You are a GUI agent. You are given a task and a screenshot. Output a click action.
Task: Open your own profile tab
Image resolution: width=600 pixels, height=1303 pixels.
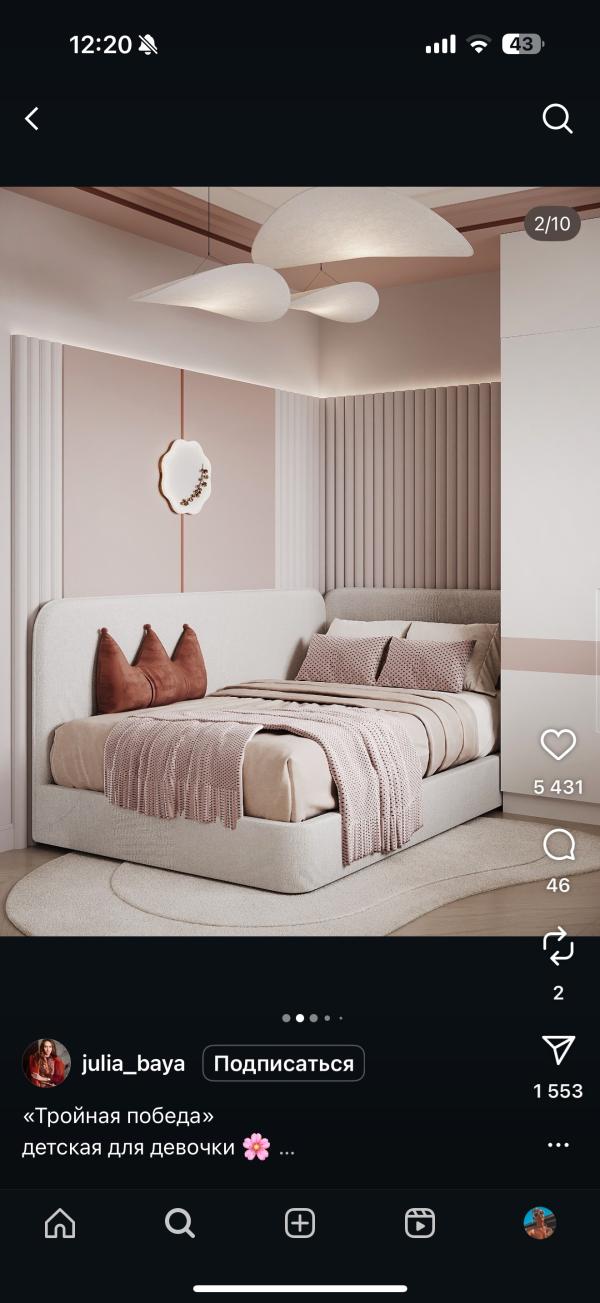pos(539,1223)
